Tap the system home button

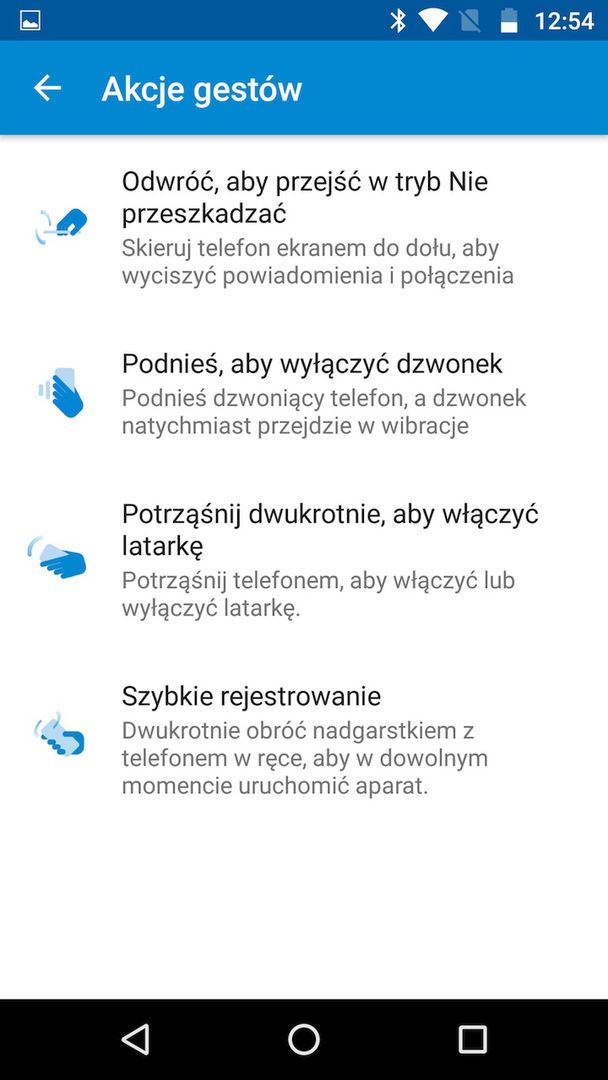pyautogui.click(x=304, y=1040)
